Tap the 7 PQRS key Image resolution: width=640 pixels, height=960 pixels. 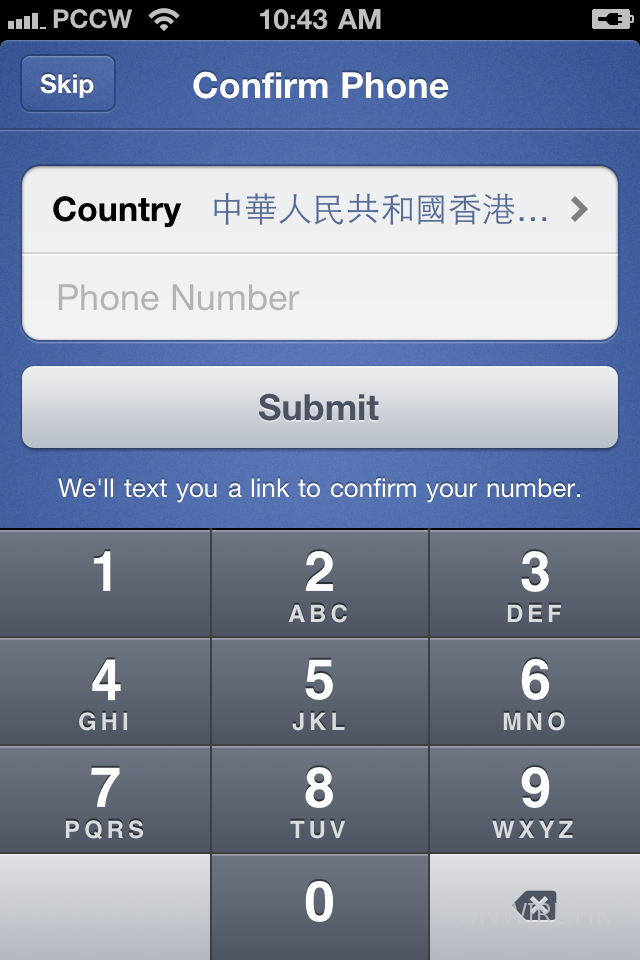coord(105,800)
